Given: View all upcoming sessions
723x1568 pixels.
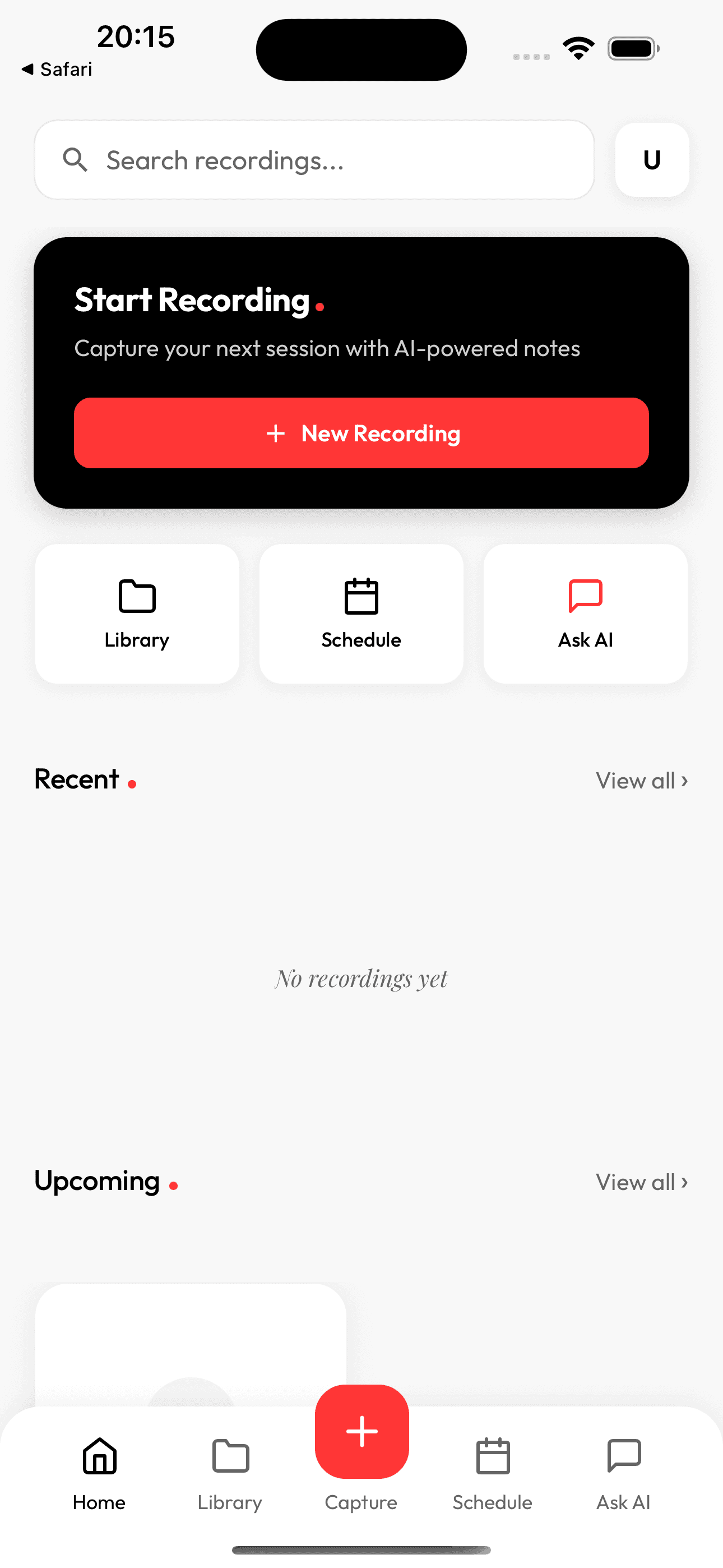Looking at the screenshot, I should (641, 1182).
